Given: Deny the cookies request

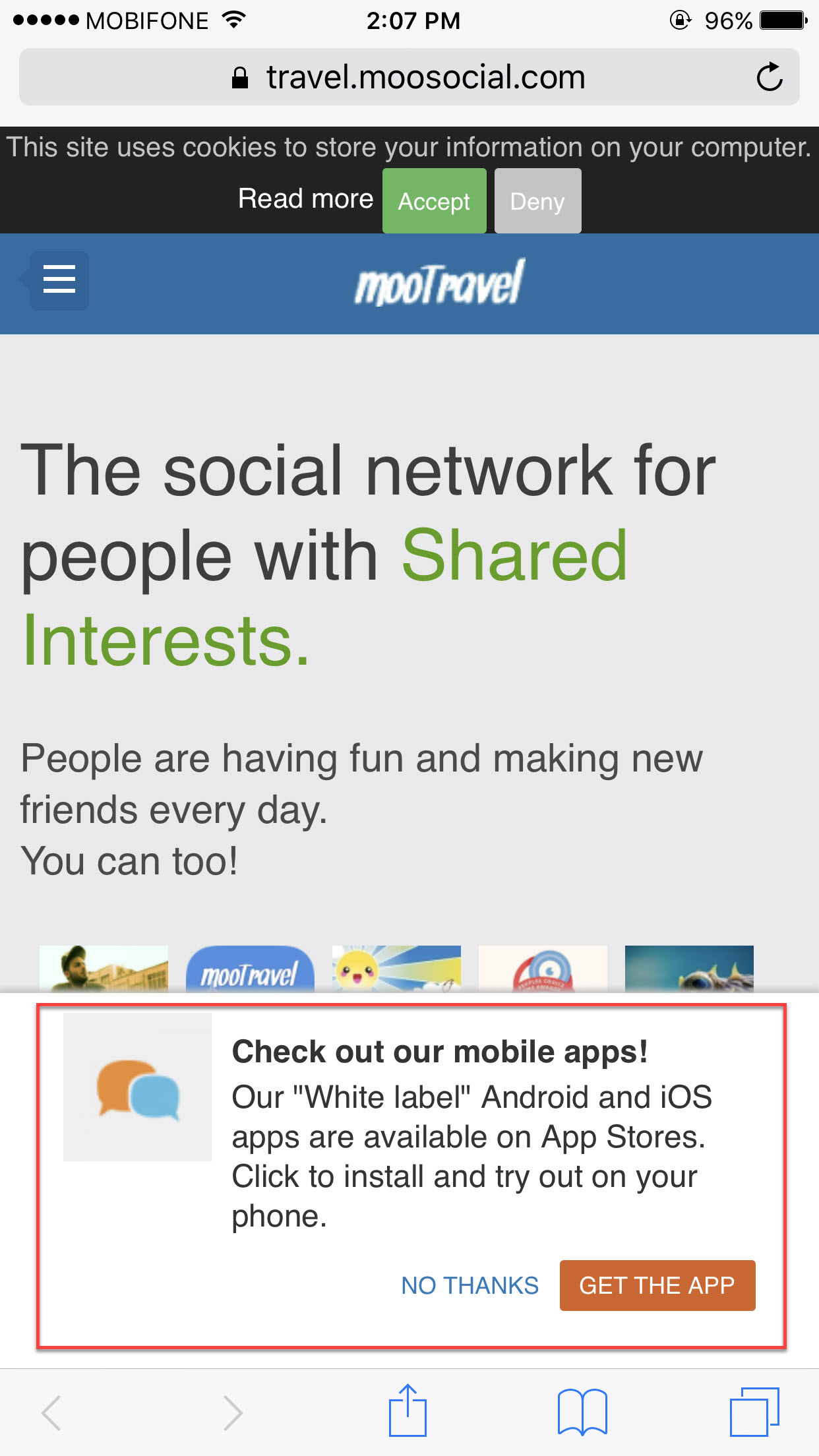Looking at the screenshot, I should pyautogui.click(x=537, y=201).
